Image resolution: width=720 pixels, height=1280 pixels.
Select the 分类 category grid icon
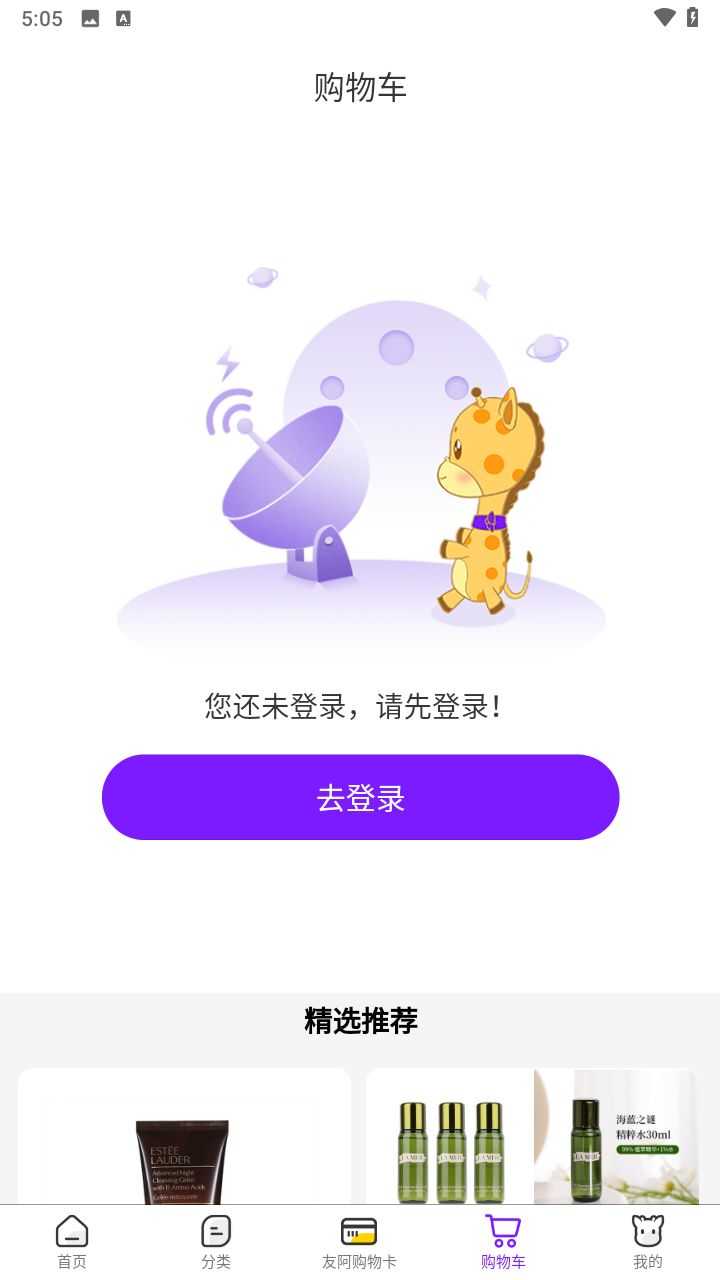[215, 1230]
